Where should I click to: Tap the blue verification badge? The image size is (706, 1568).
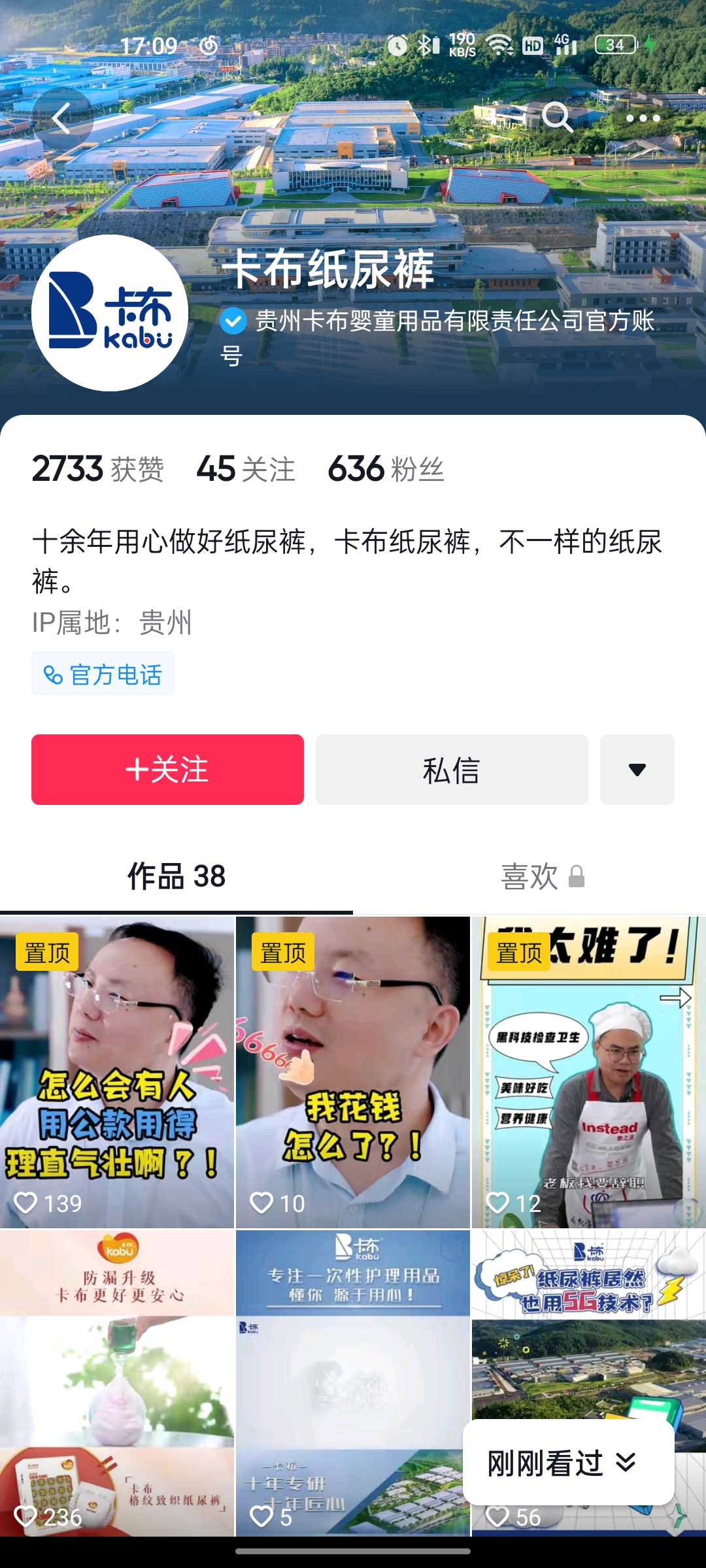[233, 320]
